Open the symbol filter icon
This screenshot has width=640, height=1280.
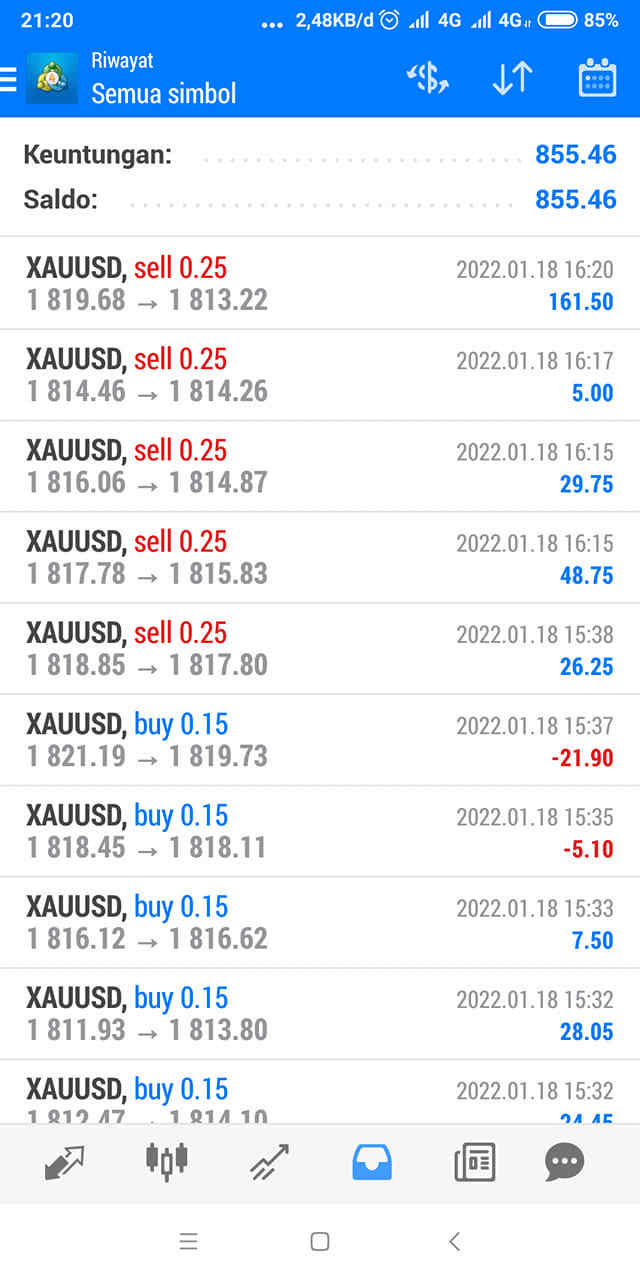[428, 79]
